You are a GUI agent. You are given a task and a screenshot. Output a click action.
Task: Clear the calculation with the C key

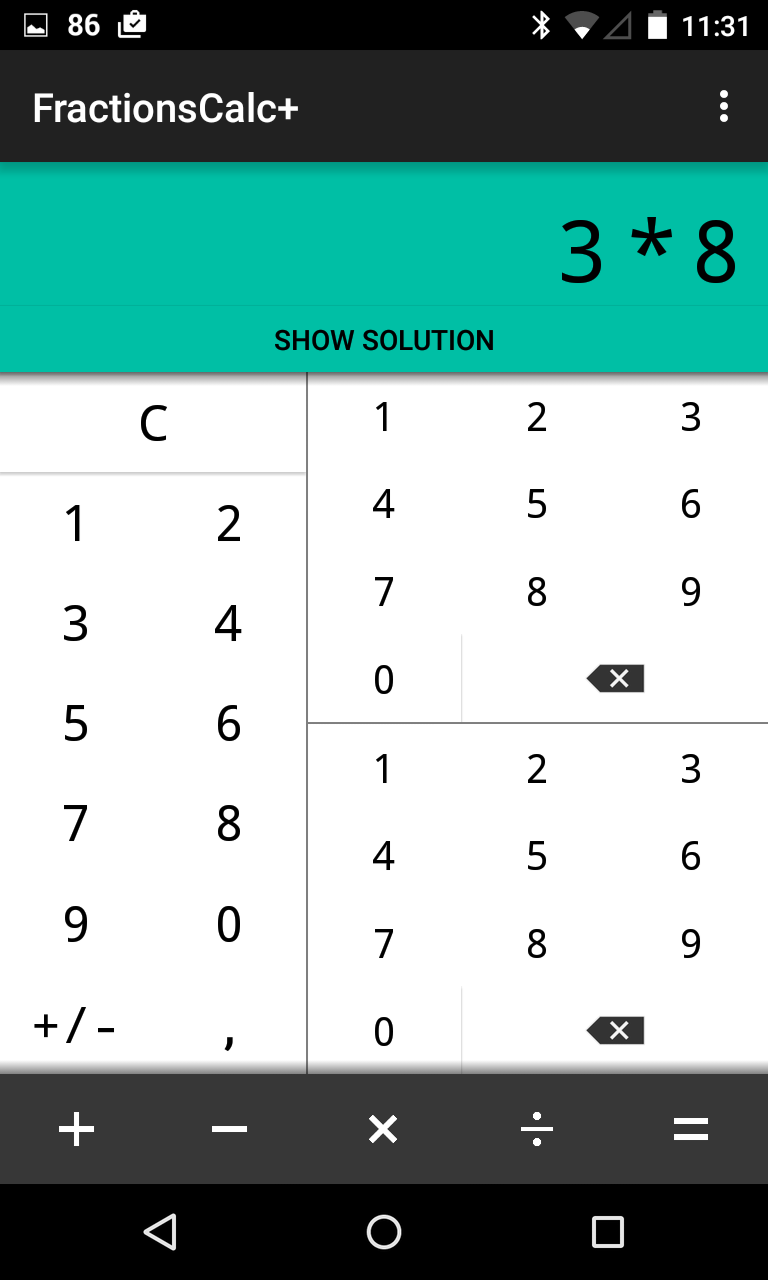[x=152, y=422]
